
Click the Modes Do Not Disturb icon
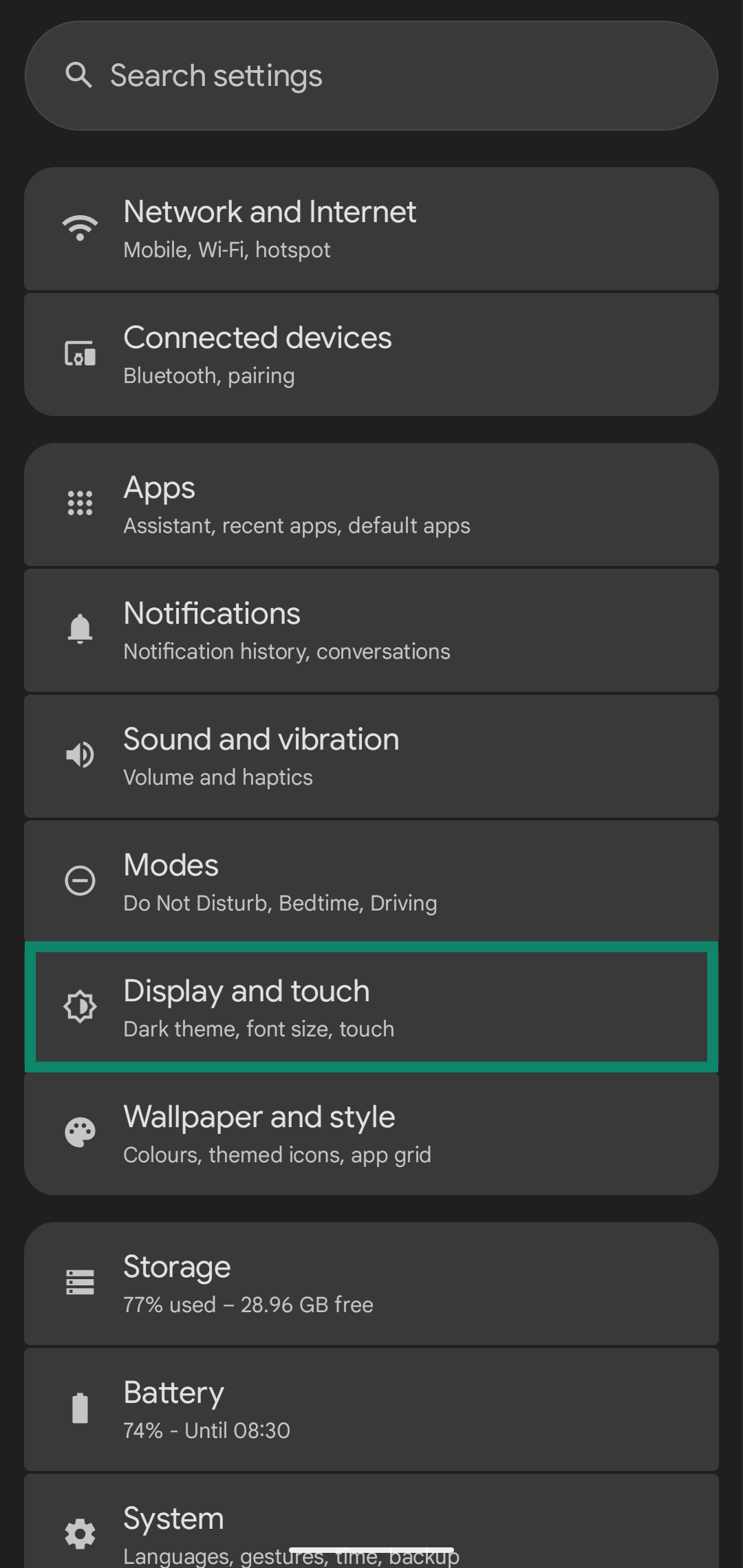click(x=80, y=880)
